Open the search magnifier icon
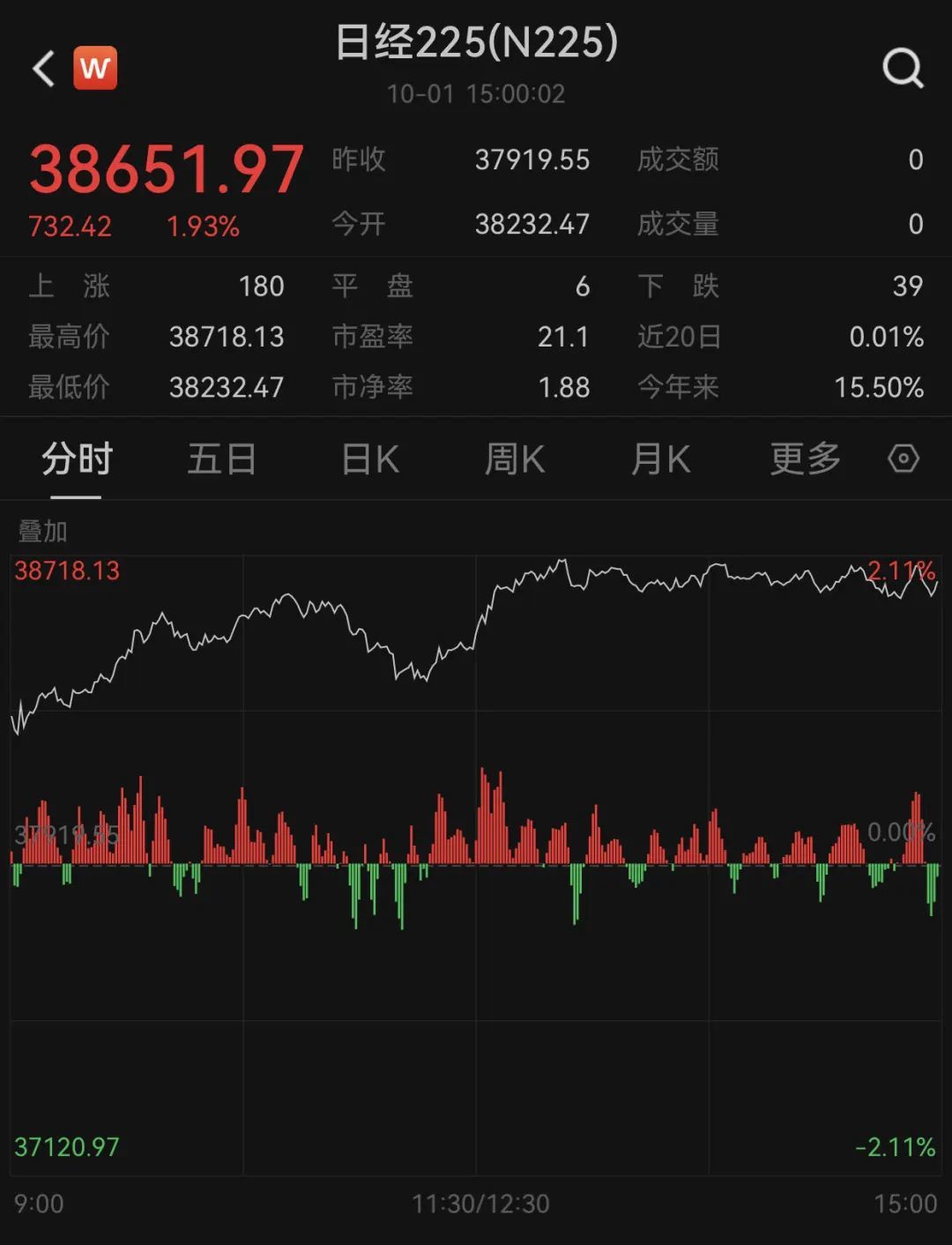 point(903,68)
